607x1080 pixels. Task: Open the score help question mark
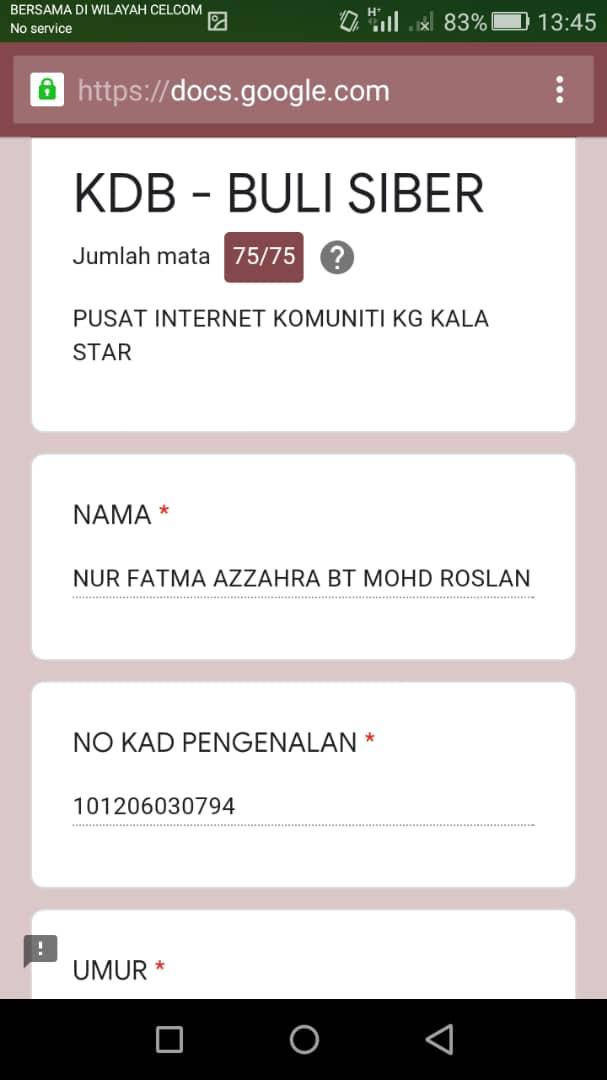[x=337, y=258]
